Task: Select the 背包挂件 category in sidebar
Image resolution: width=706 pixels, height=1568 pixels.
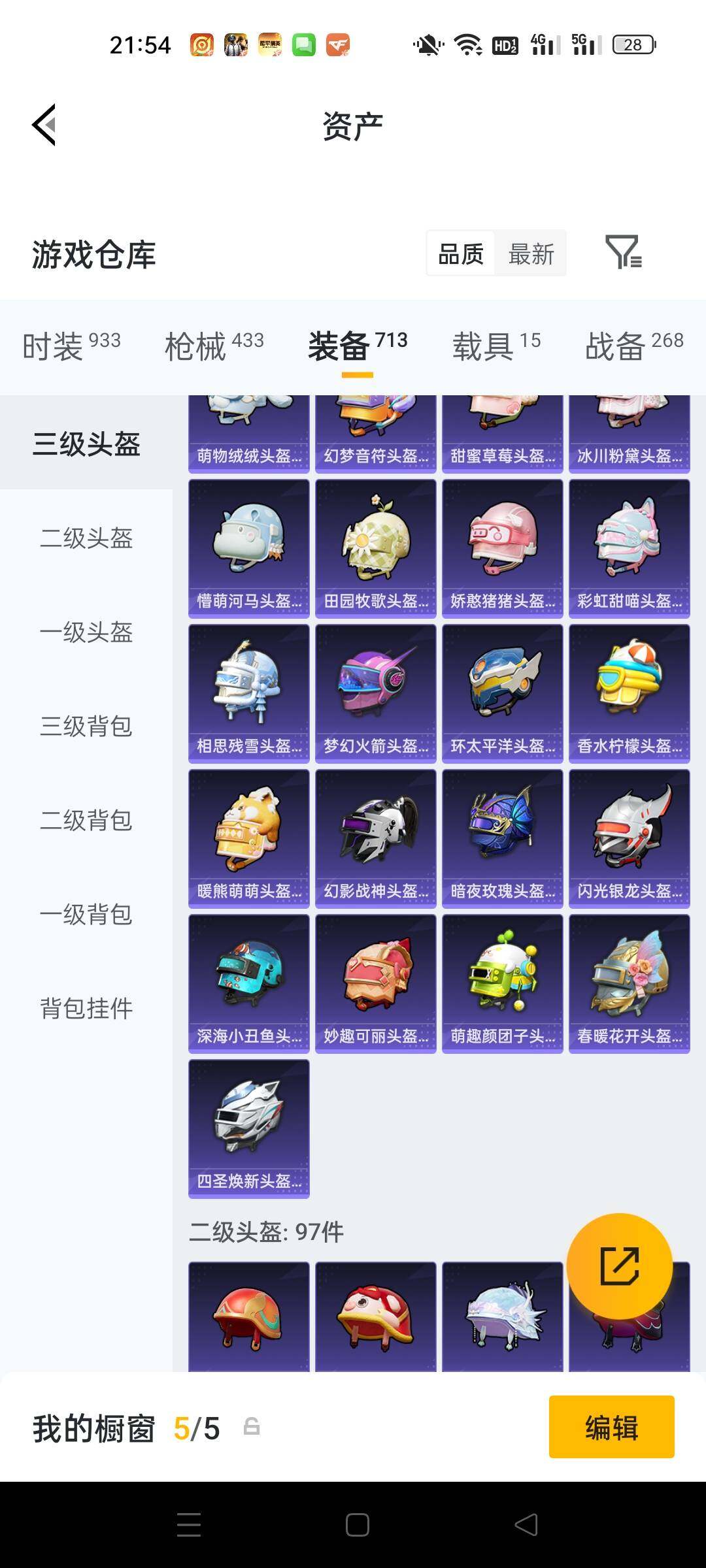Action: (x=87, y=1008)
